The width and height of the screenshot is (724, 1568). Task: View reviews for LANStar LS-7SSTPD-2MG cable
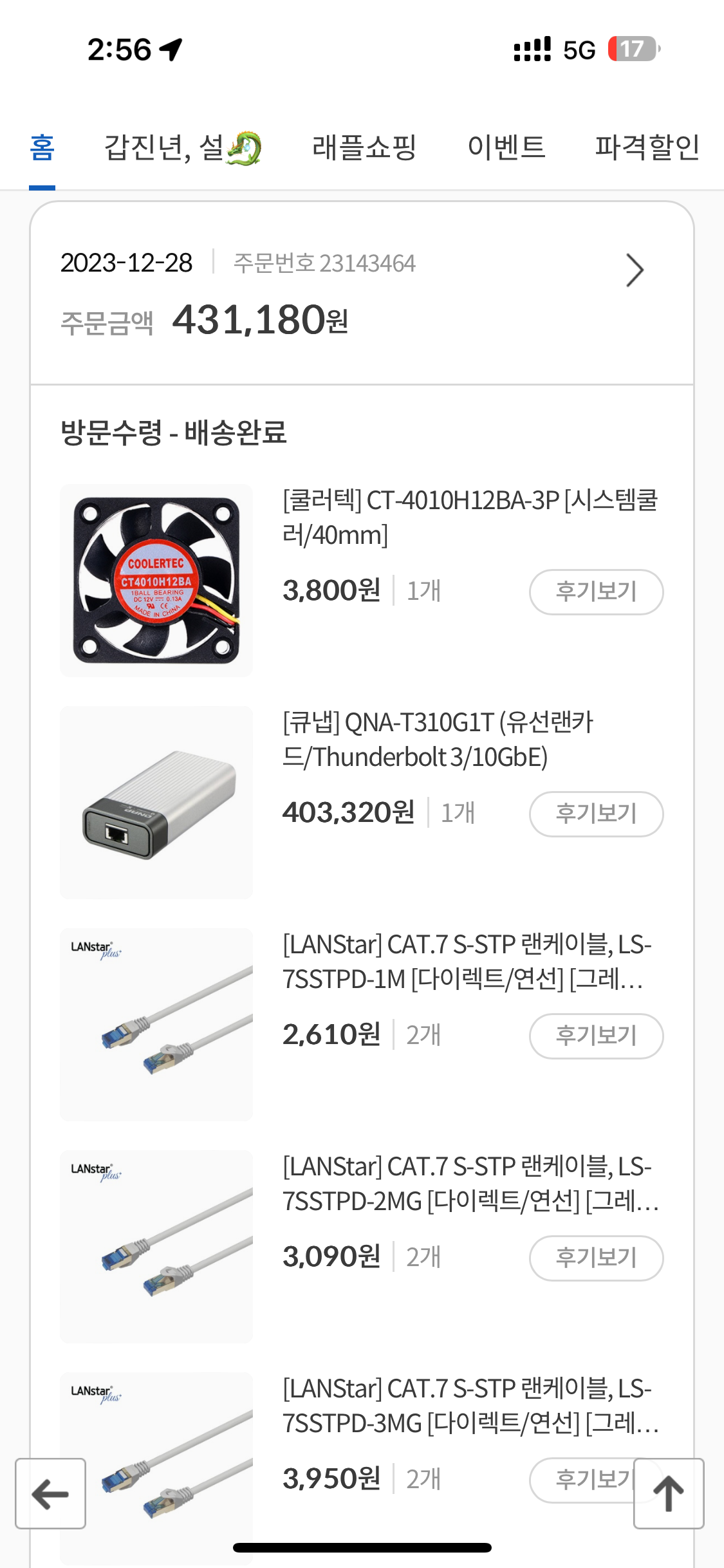(596, 1258)
